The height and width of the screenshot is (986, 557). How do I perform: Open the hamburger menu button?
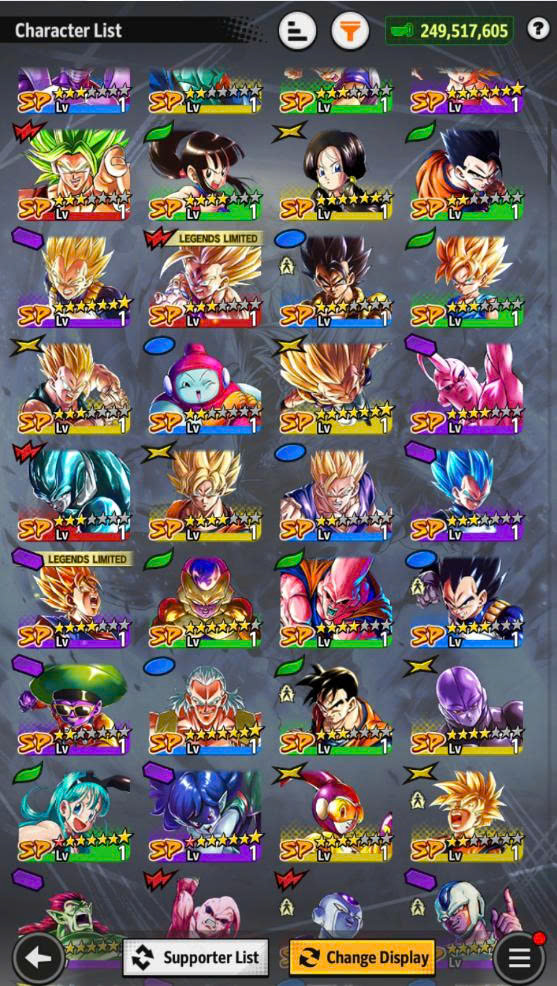tap(519, 958)
